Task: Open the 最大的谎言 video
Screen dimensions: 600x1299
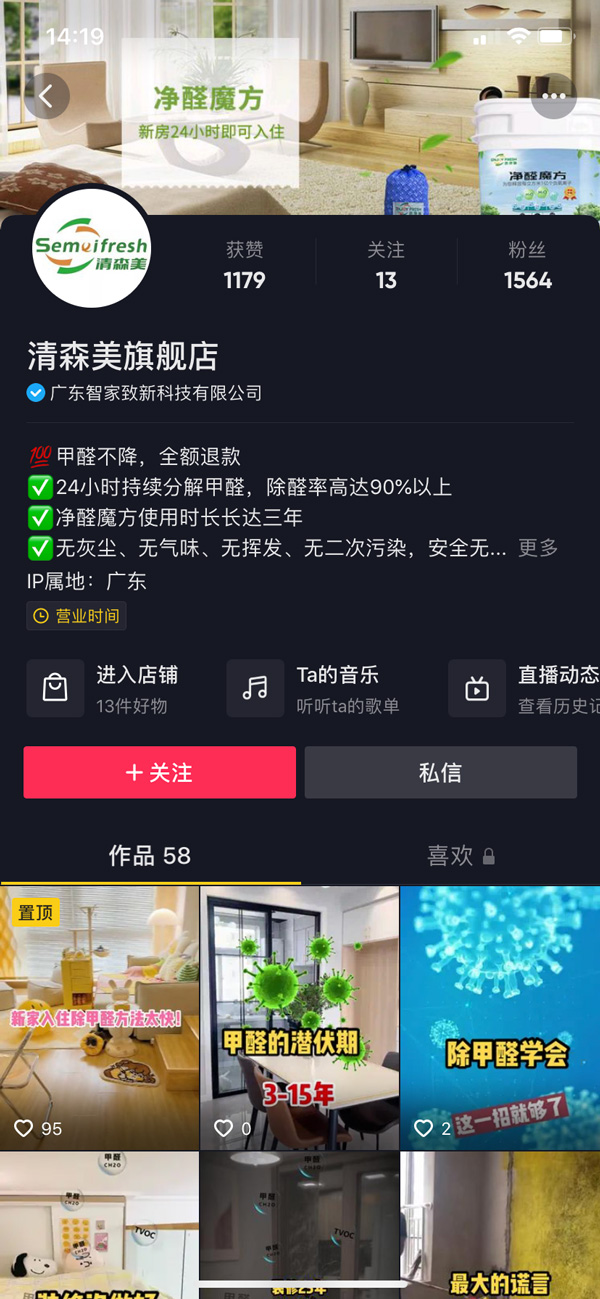Action: [500, 1225]
